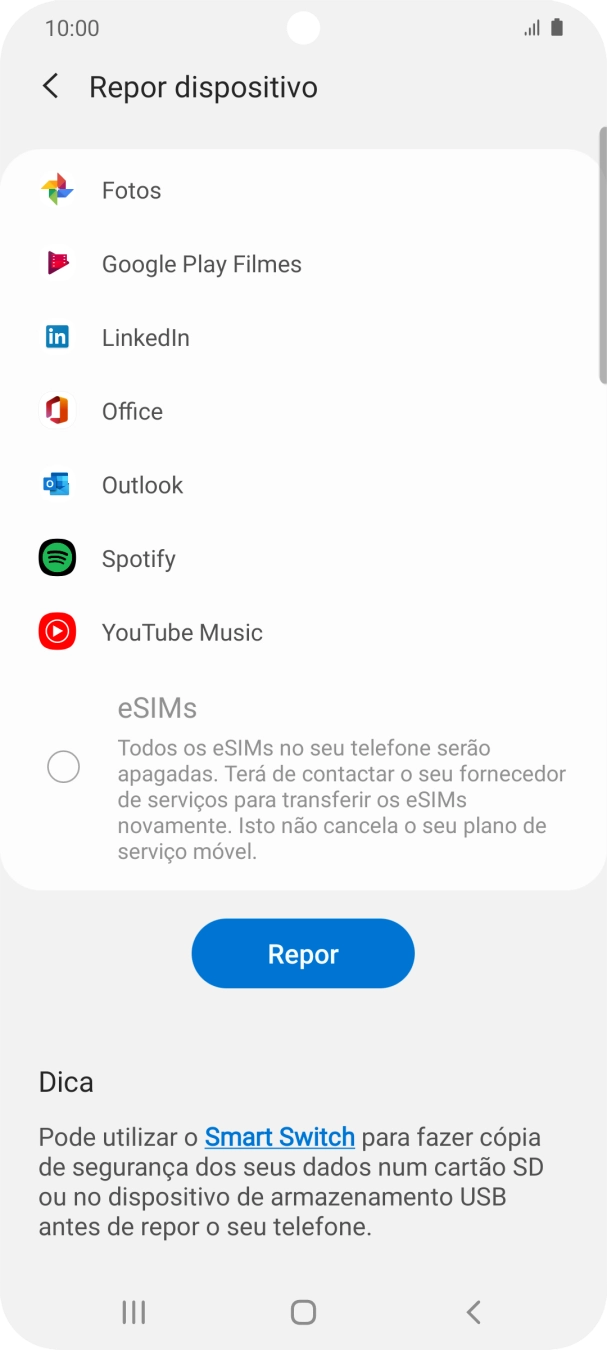Open recent apps from the navigation bar

[133, 1312]
